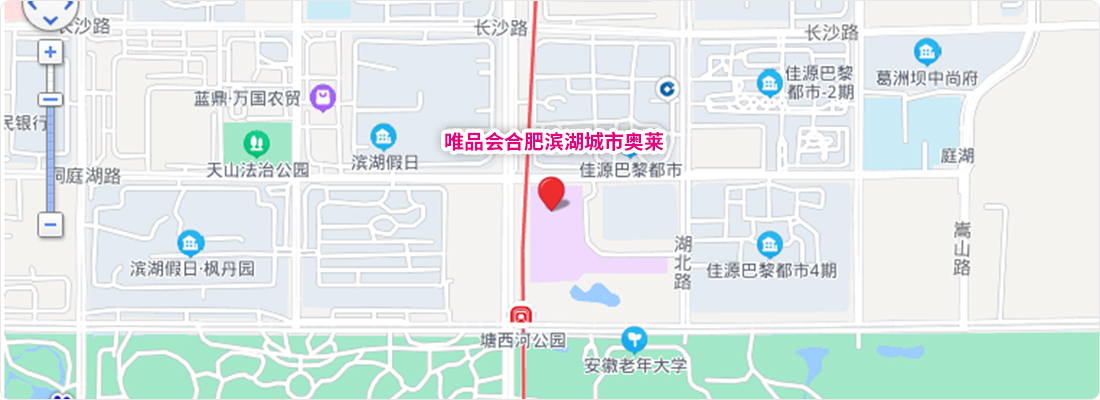Viewport: 1100px width, 400px height.
Task: Tap the red location marker for 唯品会合肥滨湖城市奥莱
Action: 551,191
